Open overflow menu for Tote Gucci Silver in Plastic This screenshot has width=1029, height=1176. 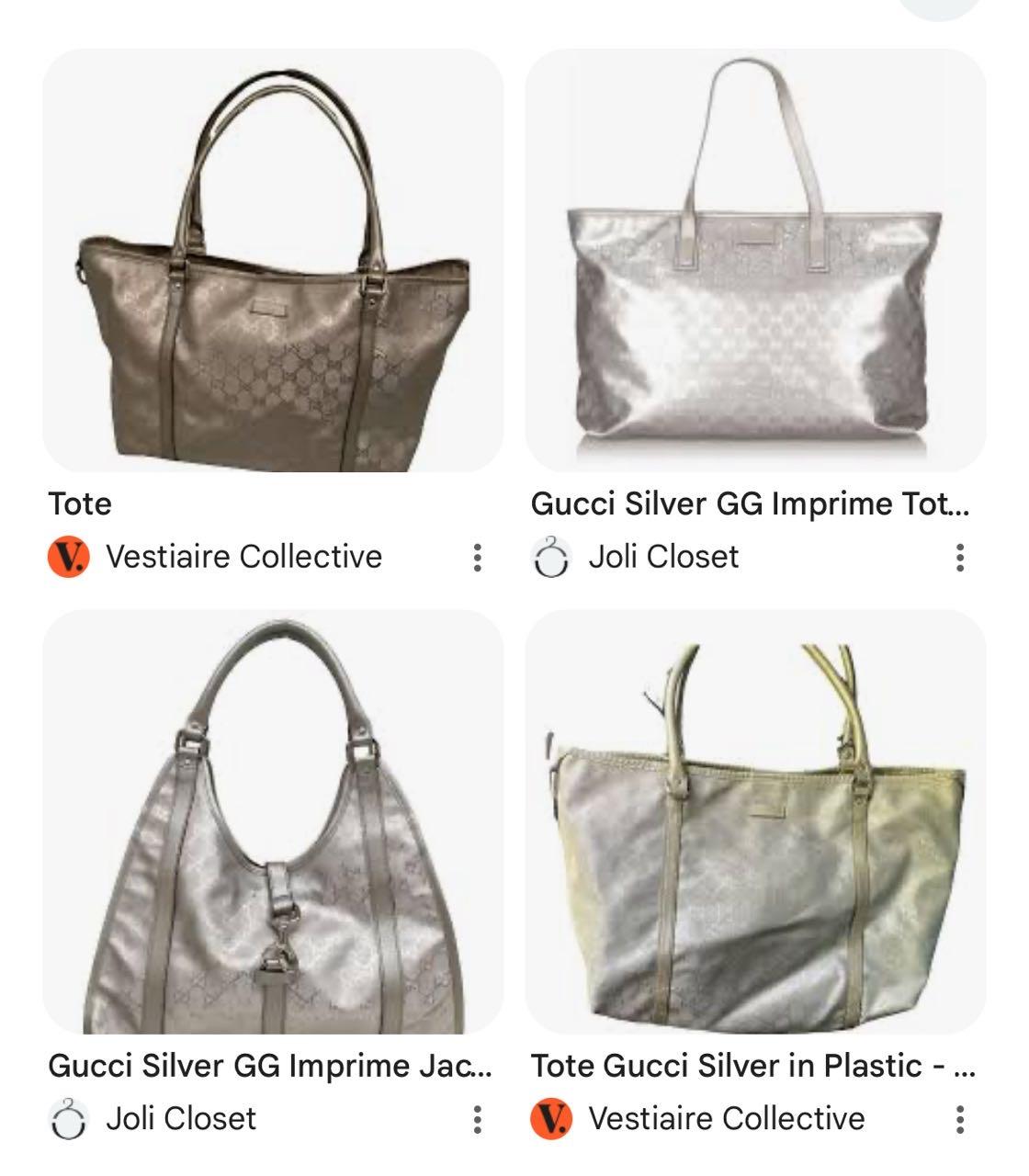click(959, 1119)
